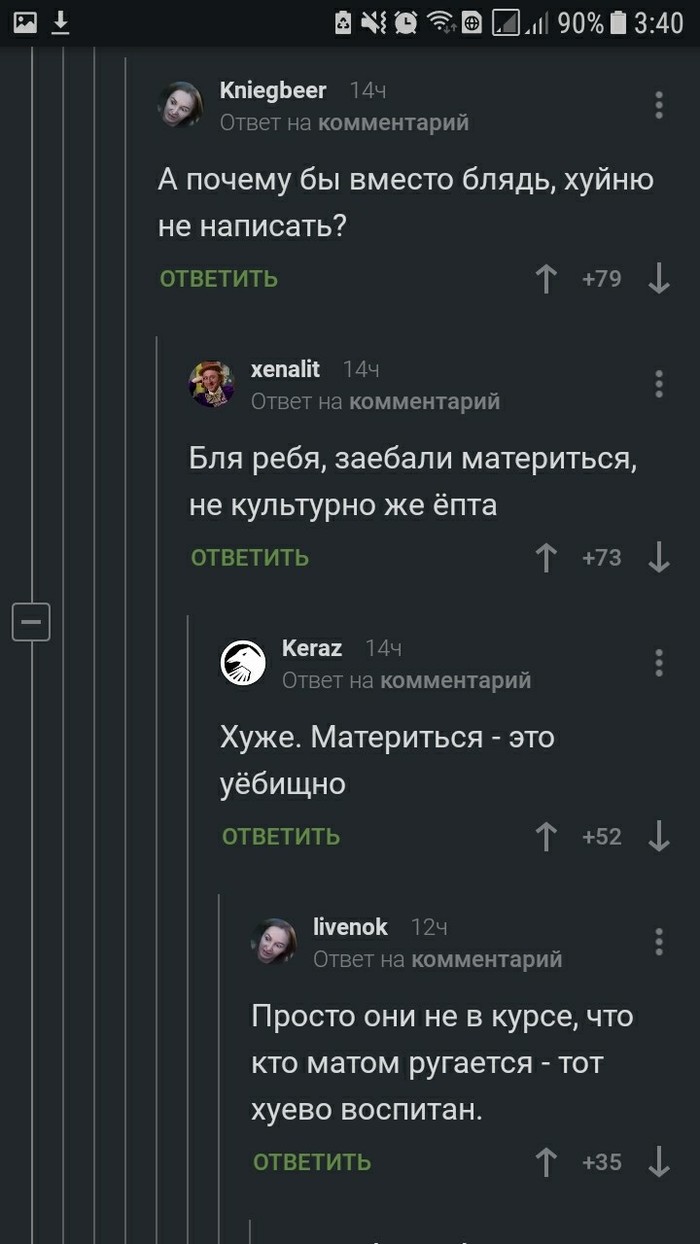Screen dimensions: 700x1244
Task: Upvote Keraz's comment
Action: [546, 837]
